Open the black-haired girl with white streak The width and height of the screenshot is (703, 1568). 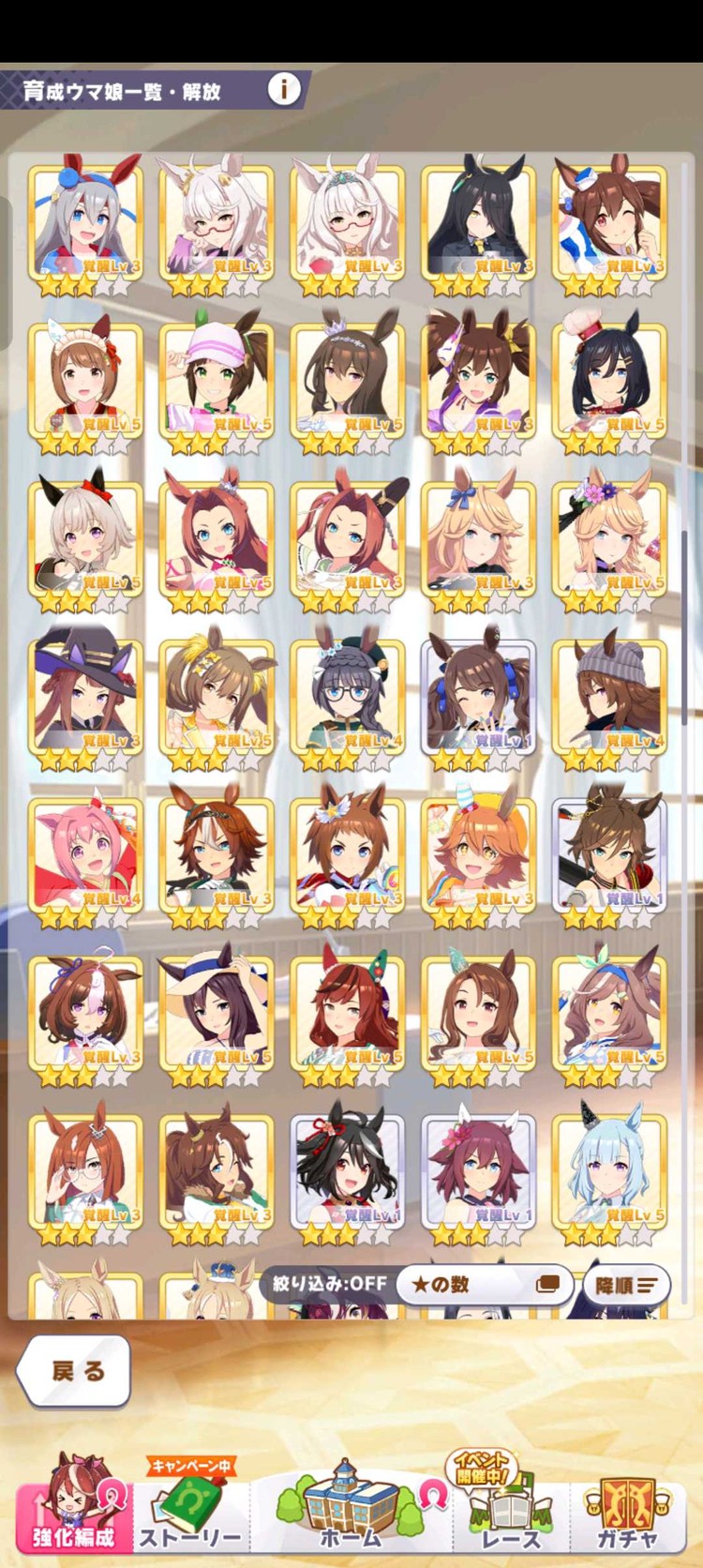coord(347,1171)
